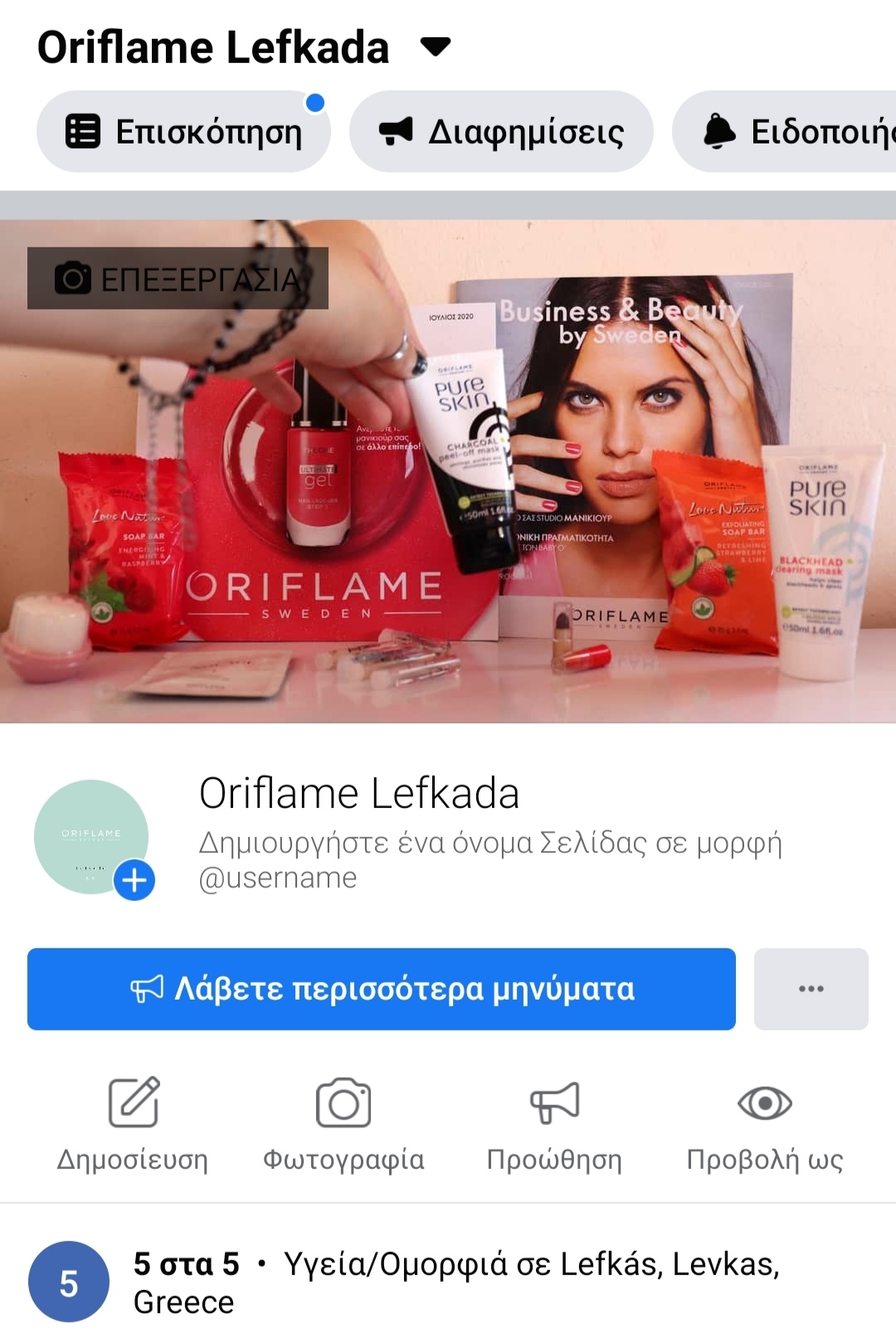This screenshot has width=896, height=1339.
Task: Open the 5 στα 5 rating details
Action: [x=186, y=1264]
